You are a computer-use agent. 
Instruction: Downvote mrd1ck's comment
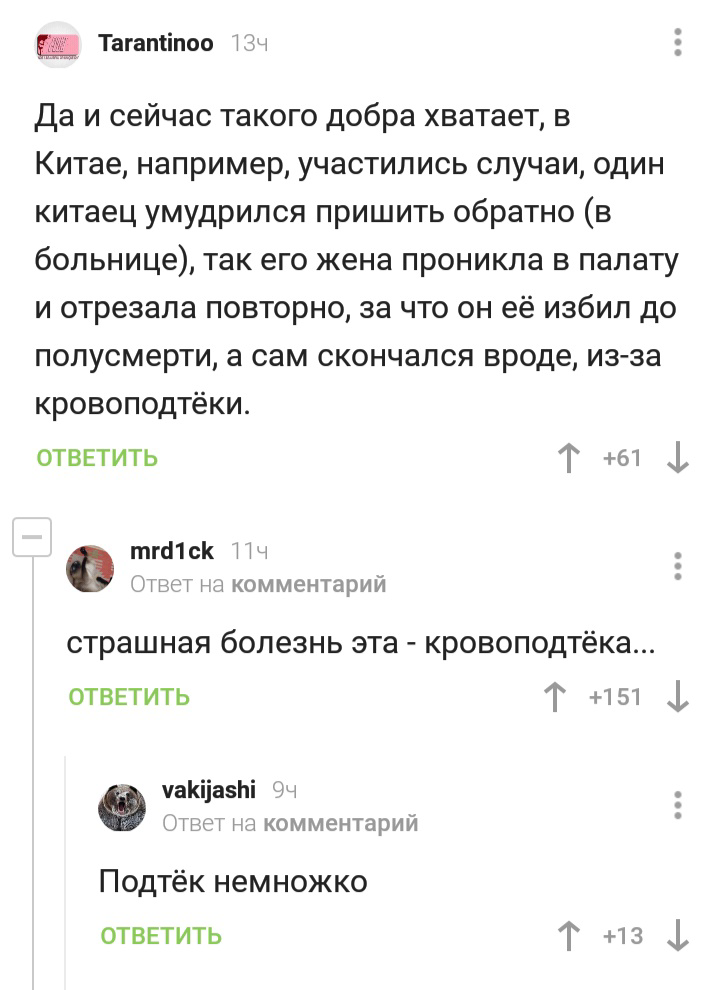click(677, 696)
